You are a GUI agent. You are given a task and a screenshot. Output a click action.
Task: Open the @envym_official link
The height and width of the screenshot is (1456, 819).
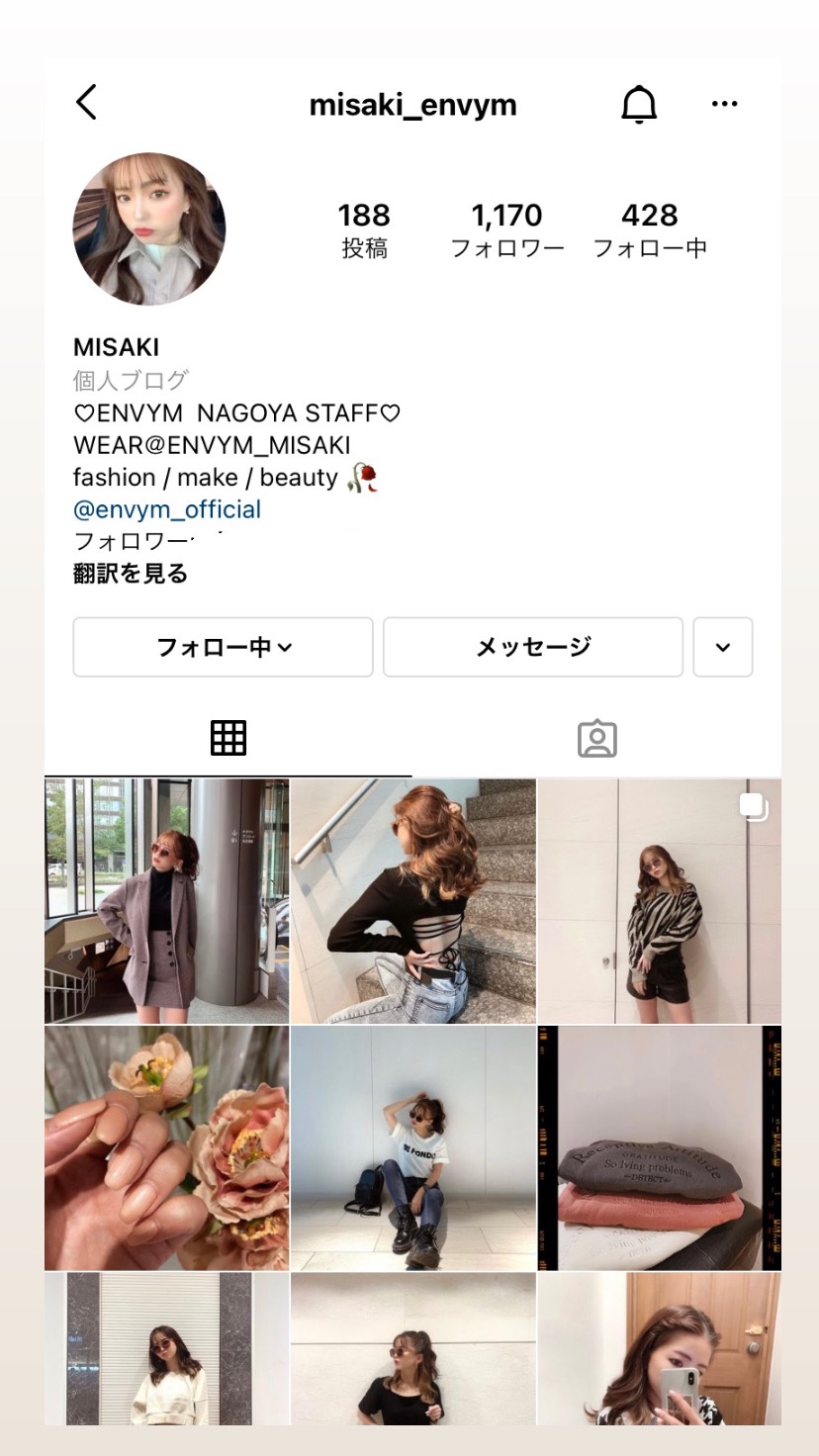[167, 509]
